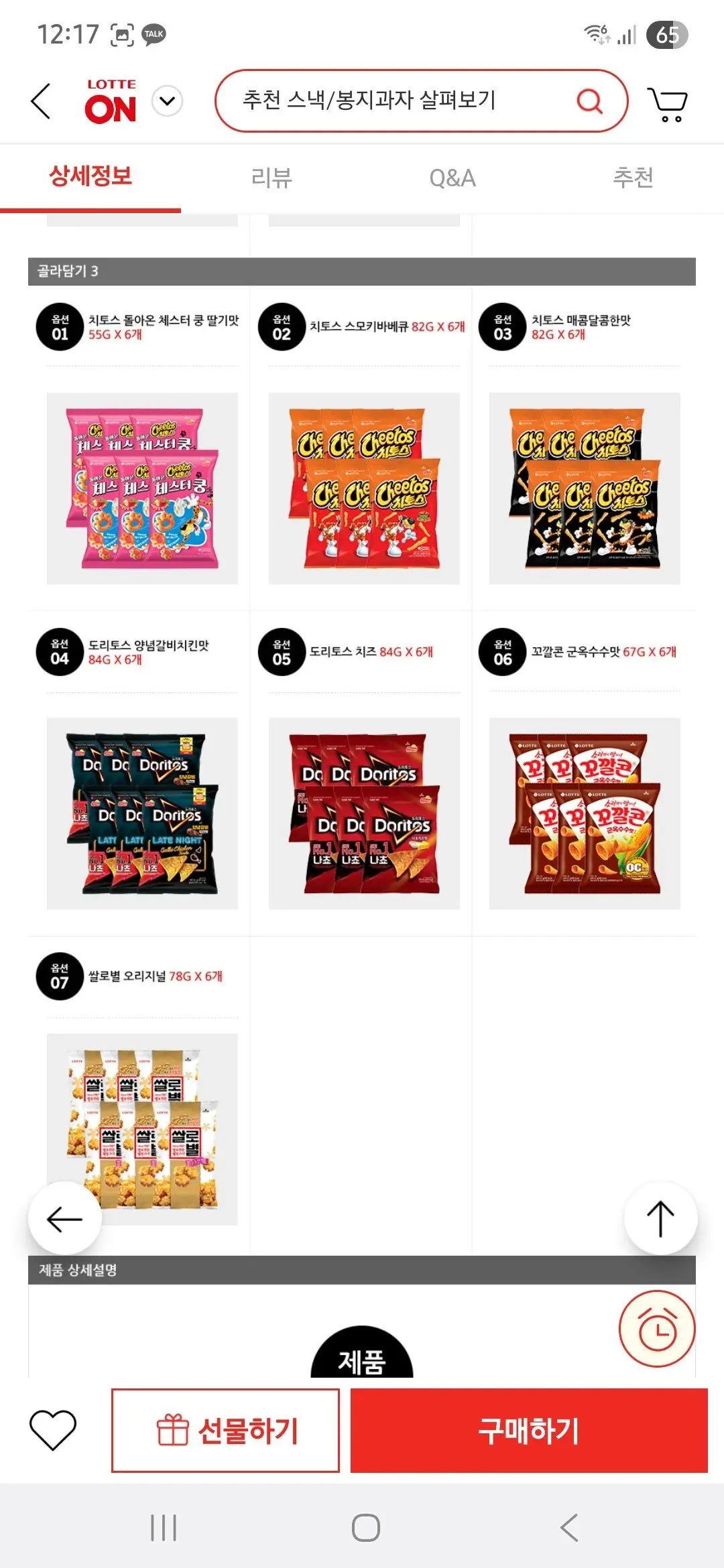This screenshot has width=724, height=1568.
Task: Jump to the top with the up arrow
Action: (x=660, y=1218)
